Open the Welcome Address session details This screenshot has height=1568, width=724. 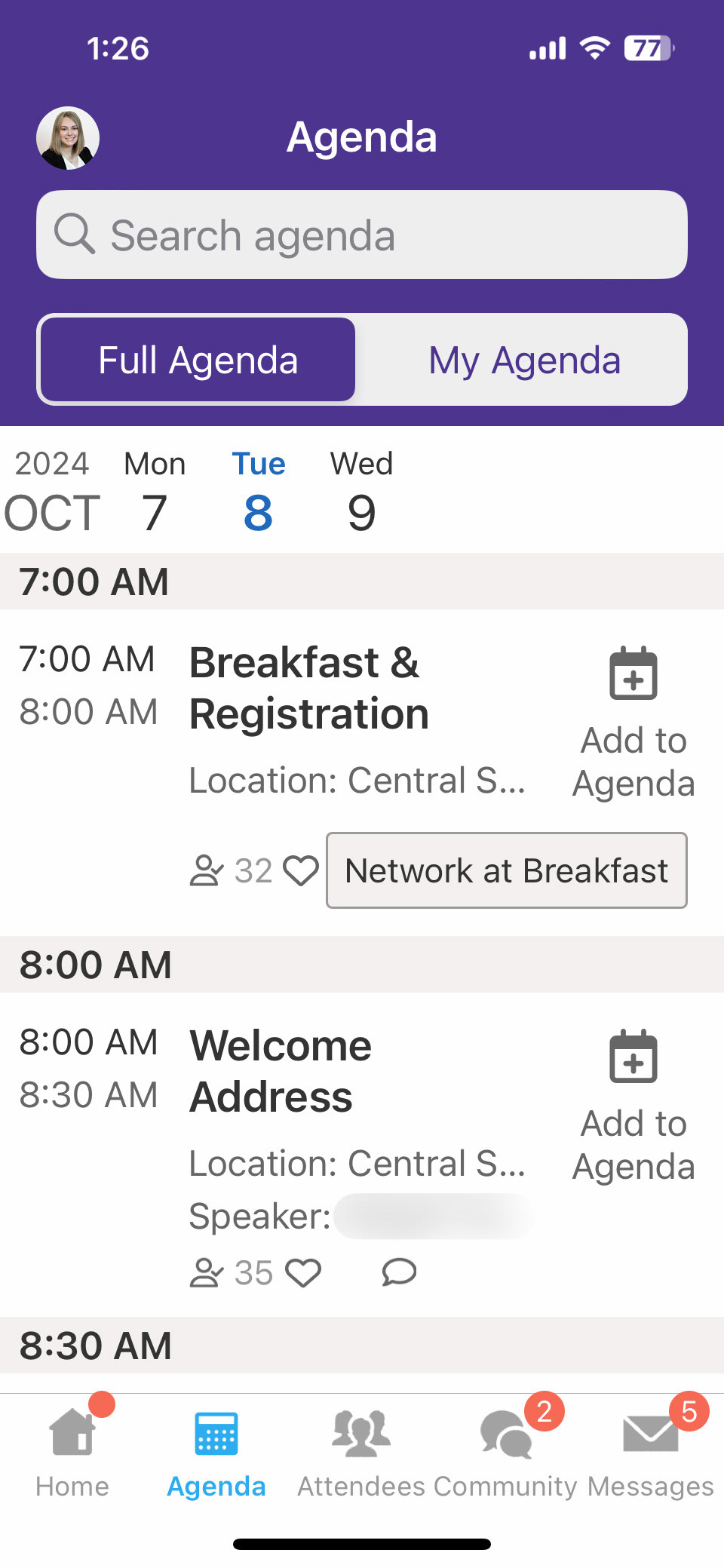(281, 1070)
